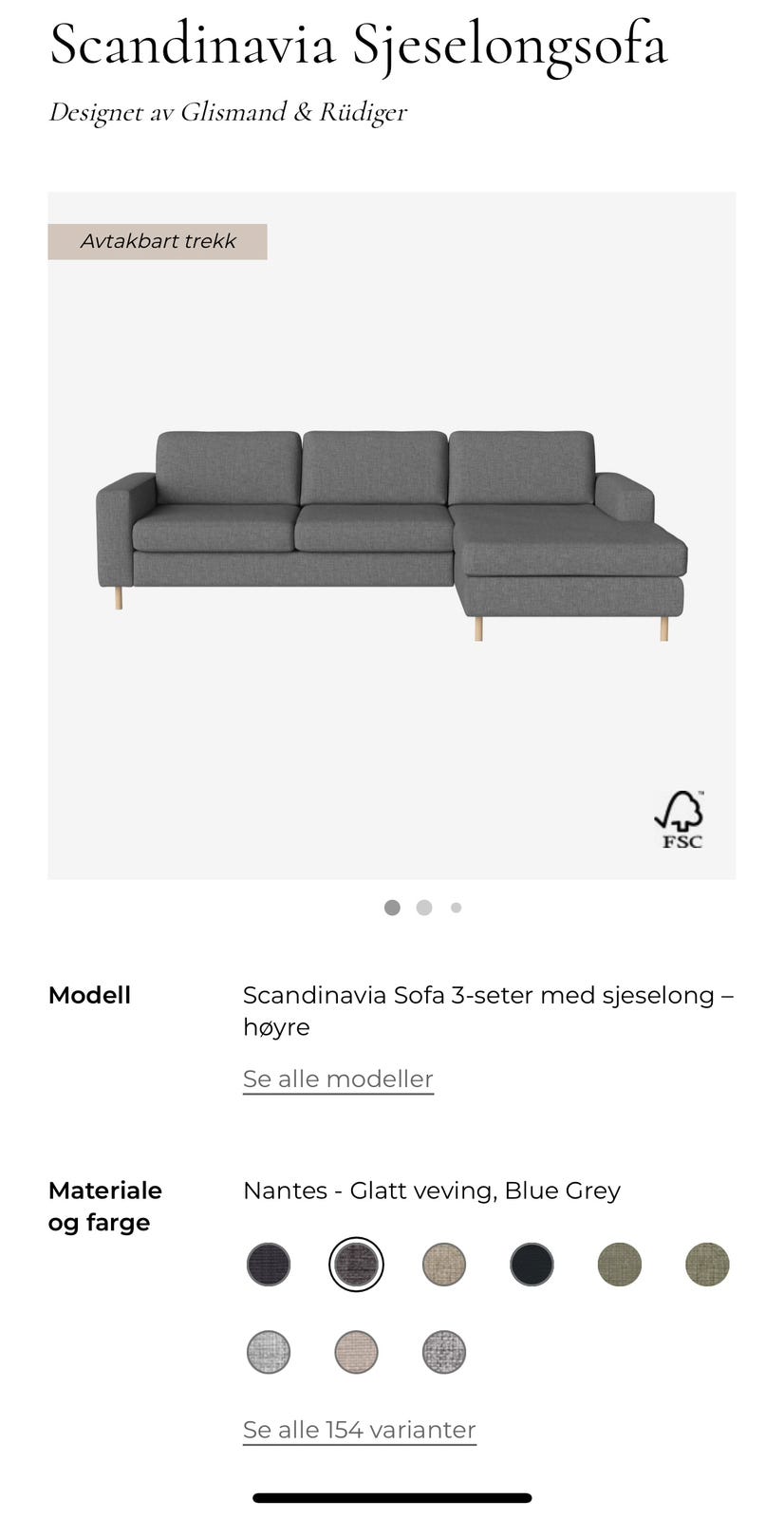Select the currently outlined Blue Grey swatch
The width and height of the screenshot is (784, 1519).
click(356, 1264)
